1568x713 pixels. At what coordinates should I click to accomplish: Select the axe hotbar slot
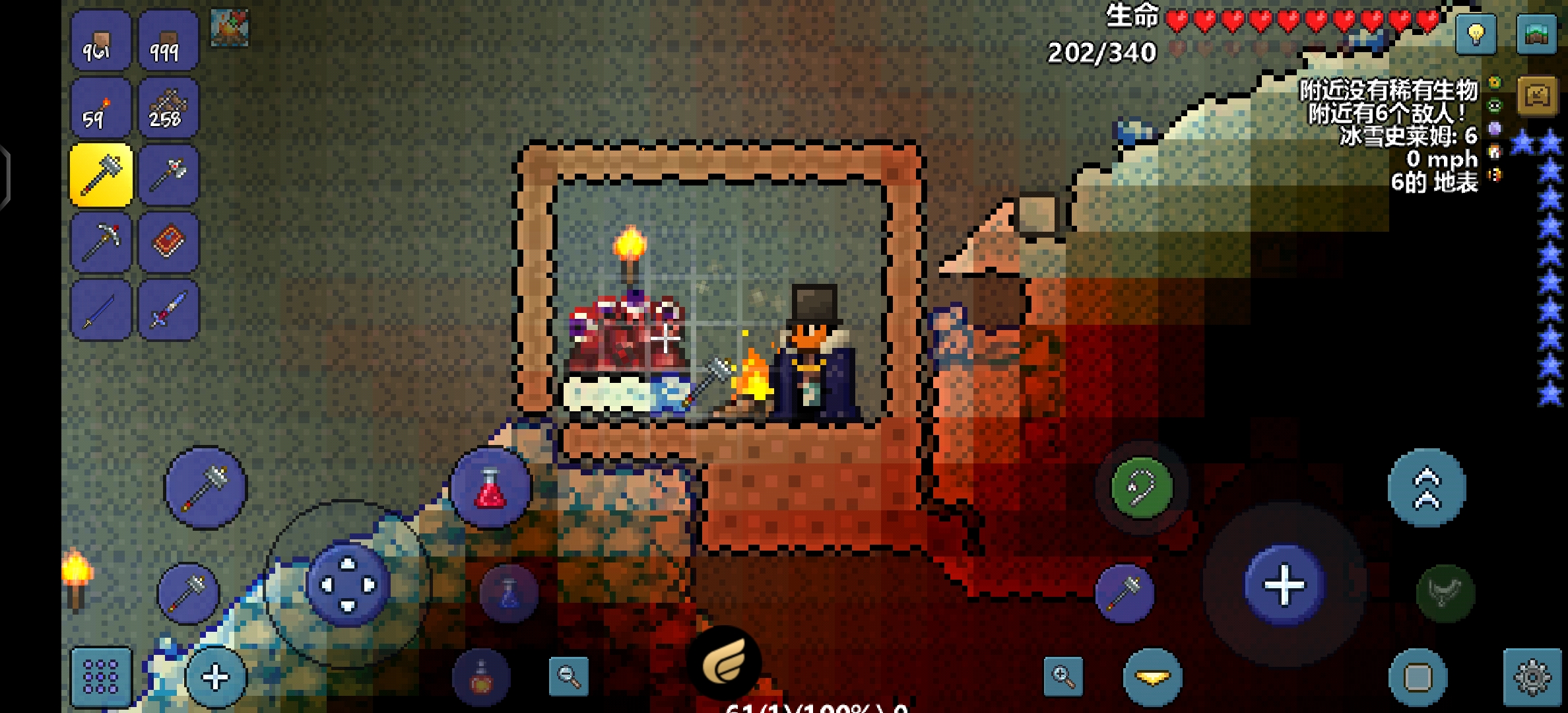(x=168, y=175)
